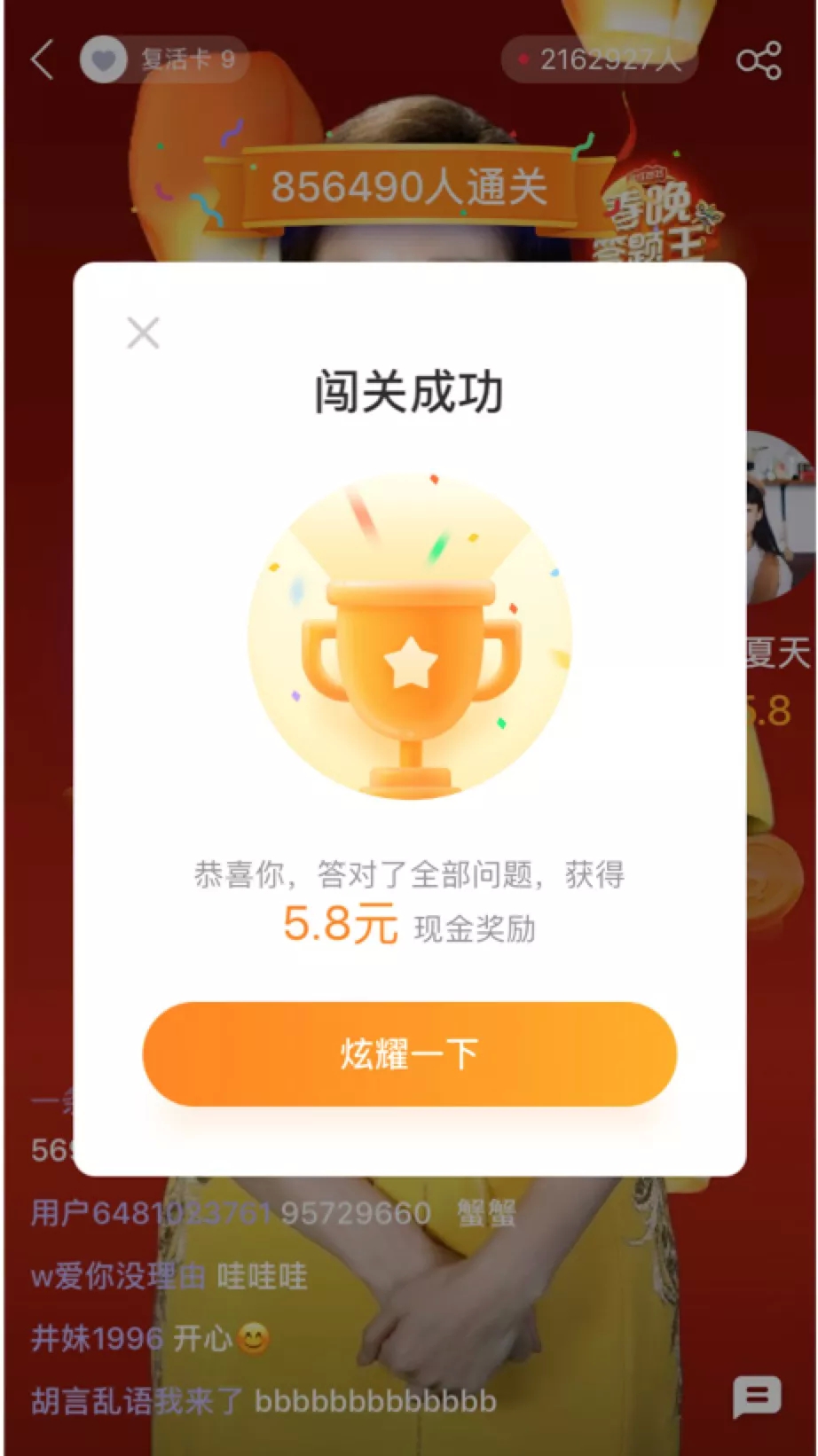Screen dimensions: 818x1456
Task: Open the chat comment icon
Action: (x=756, y=1397)
